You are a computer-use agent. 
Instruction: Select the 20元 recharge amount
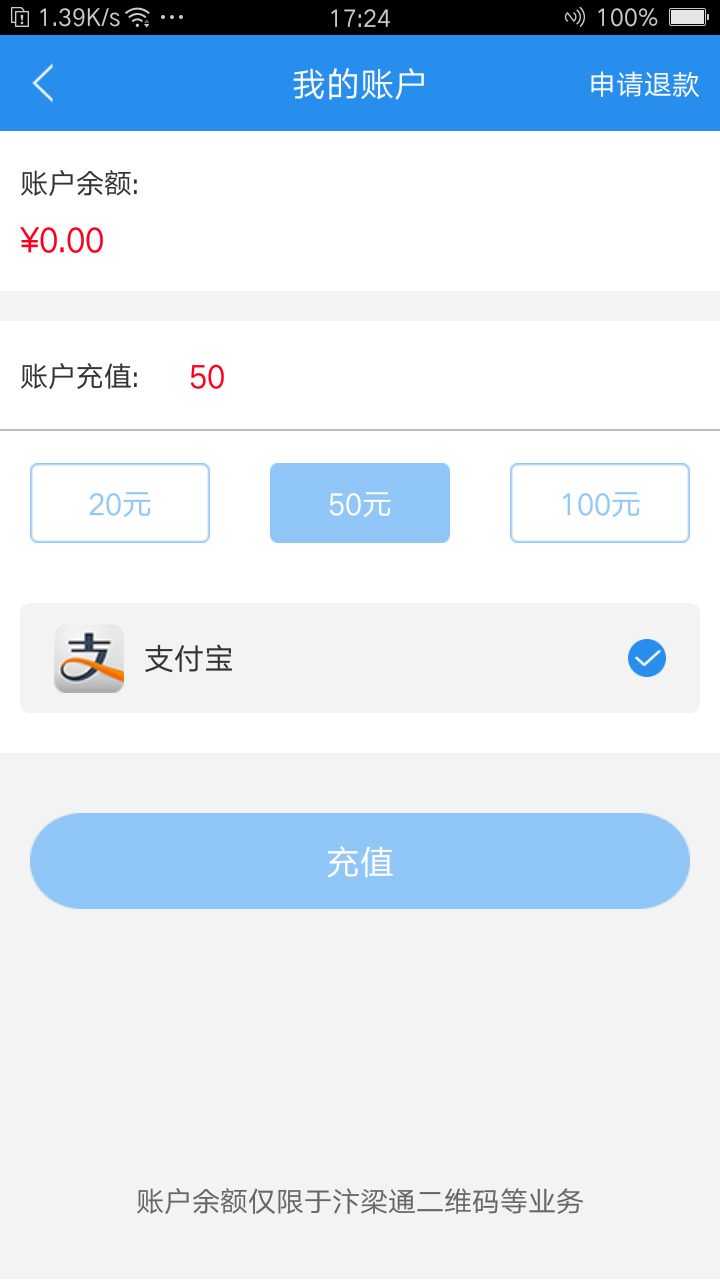pos(119,503)
